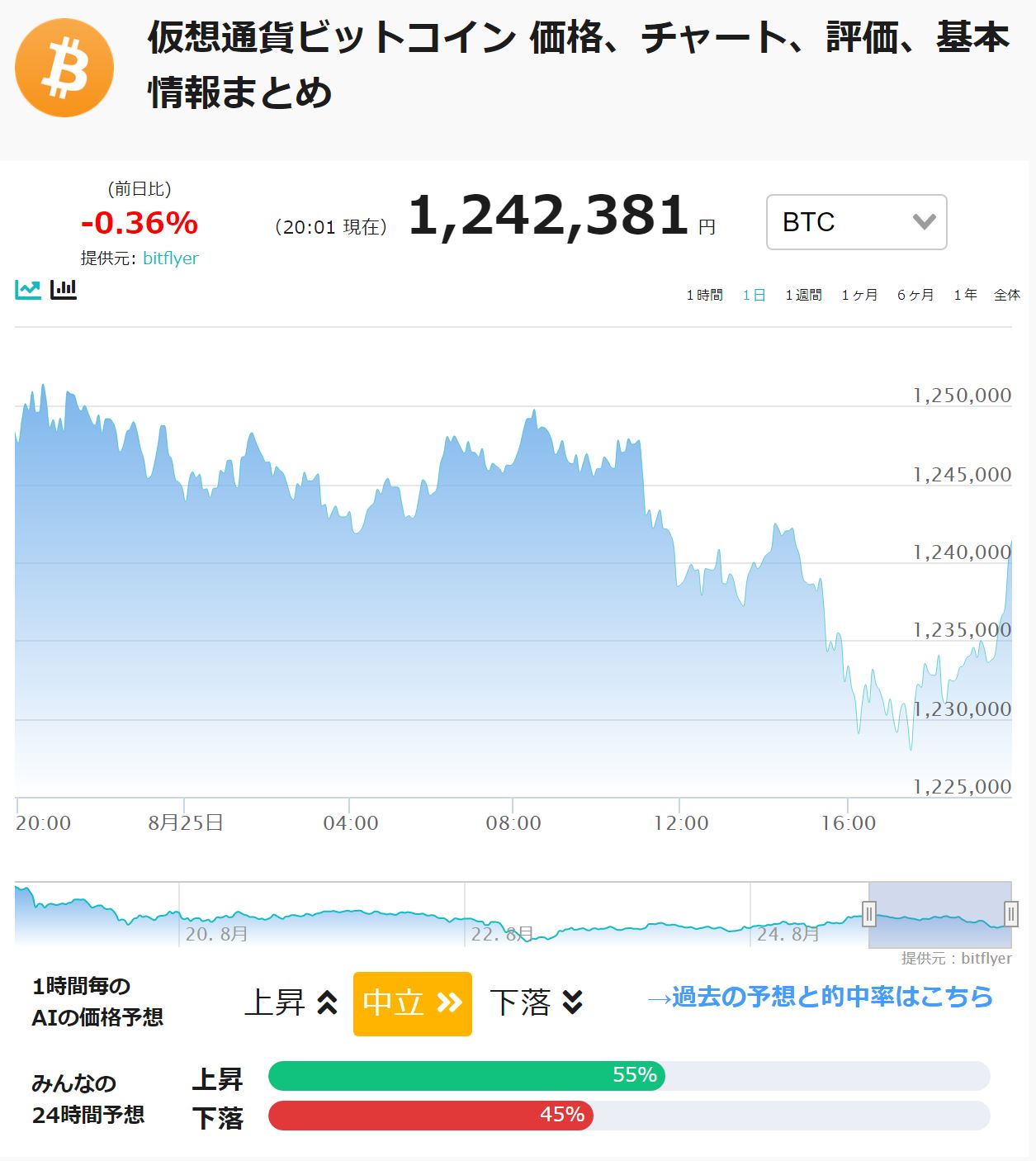Click the upward double-chevron beside 上昇
Image resolution: width=1036 pixels, height=1161 pixels.
coord(328,1003)
